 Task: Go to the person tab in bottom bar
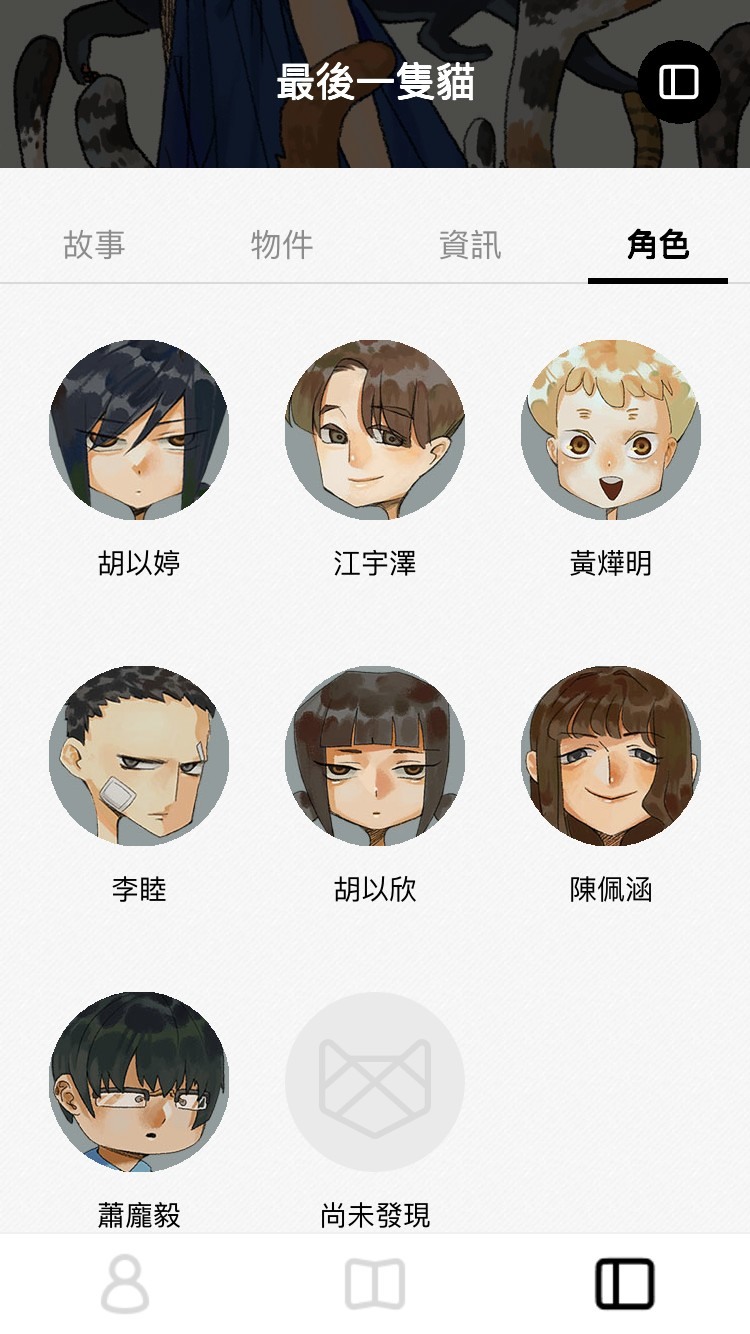[x=125, y=1284]
